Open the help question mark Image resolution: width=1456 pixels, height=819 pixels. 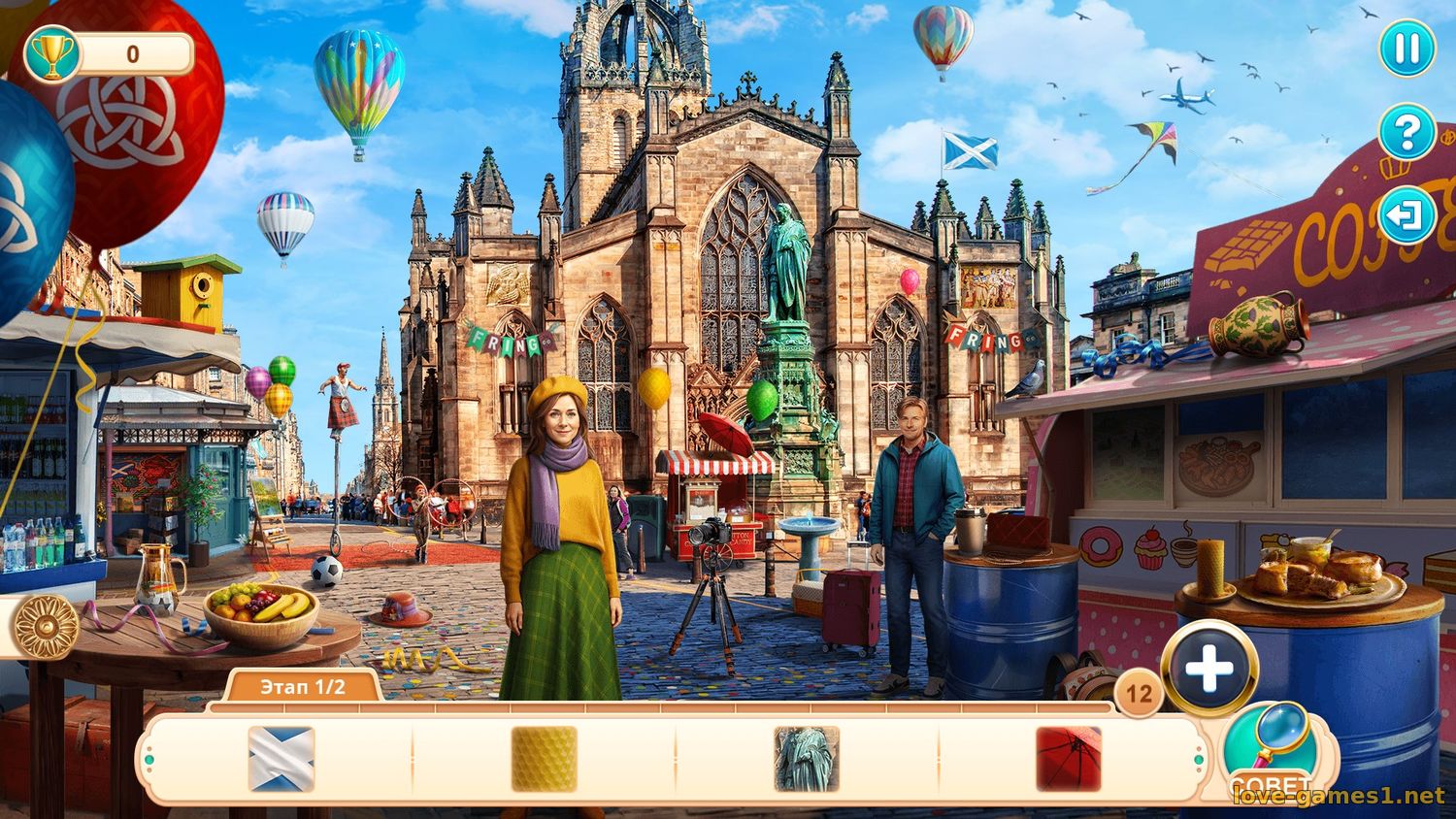coord(1406,130)
